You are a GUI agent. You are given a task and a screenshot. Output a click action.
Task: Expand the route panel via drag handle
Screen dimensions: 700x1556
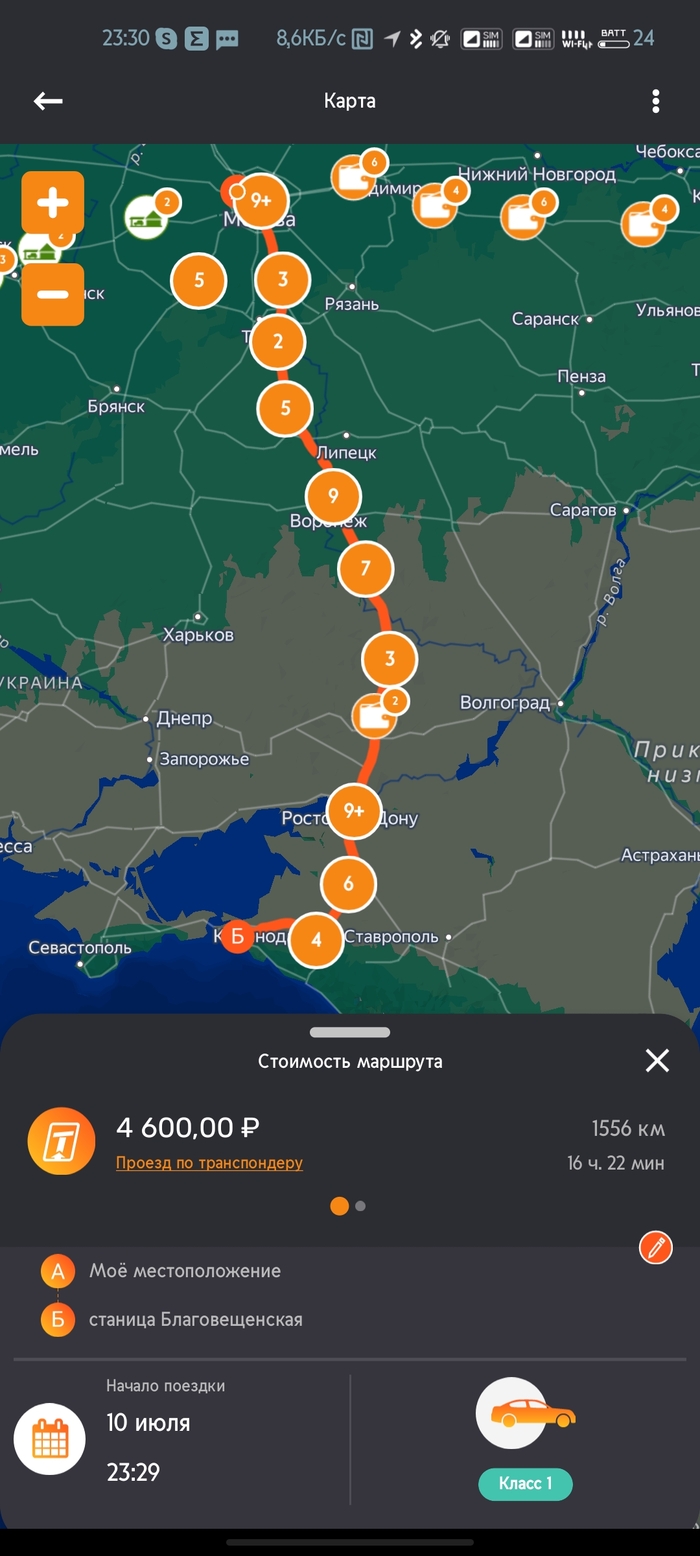tap(350, 1032)
